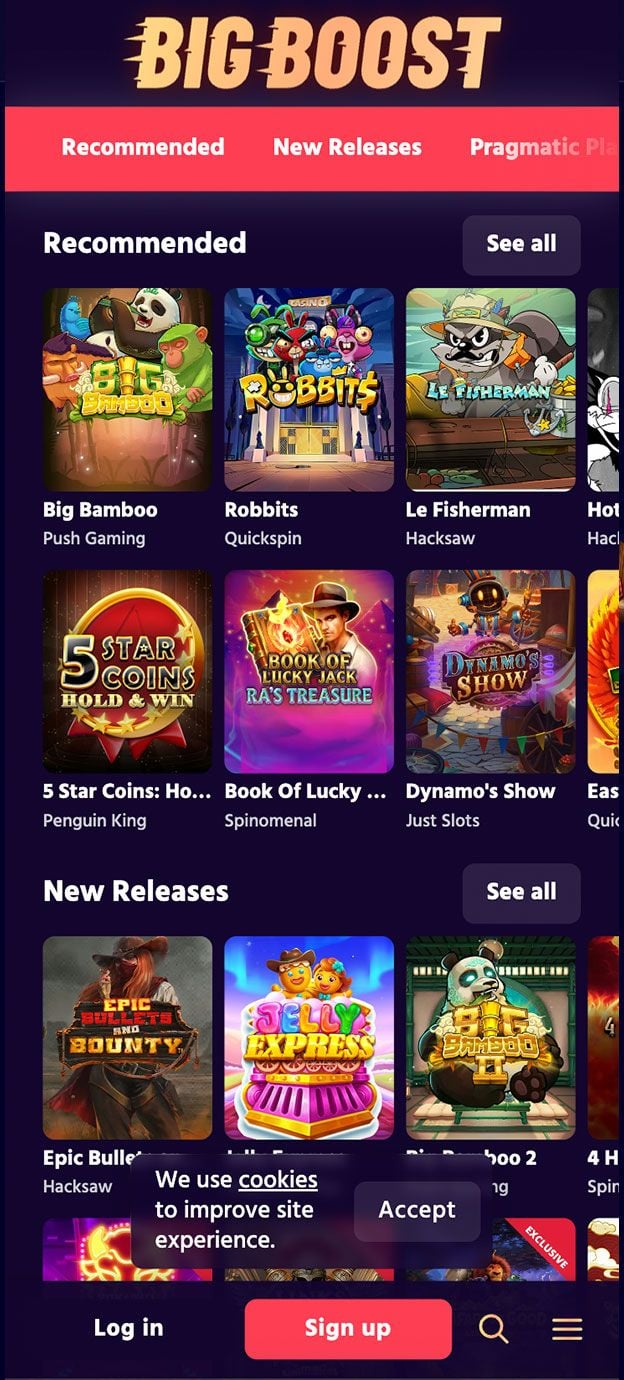See all New Releases games
This screenshot has width=624, height=1380.
tap(520, 892)
